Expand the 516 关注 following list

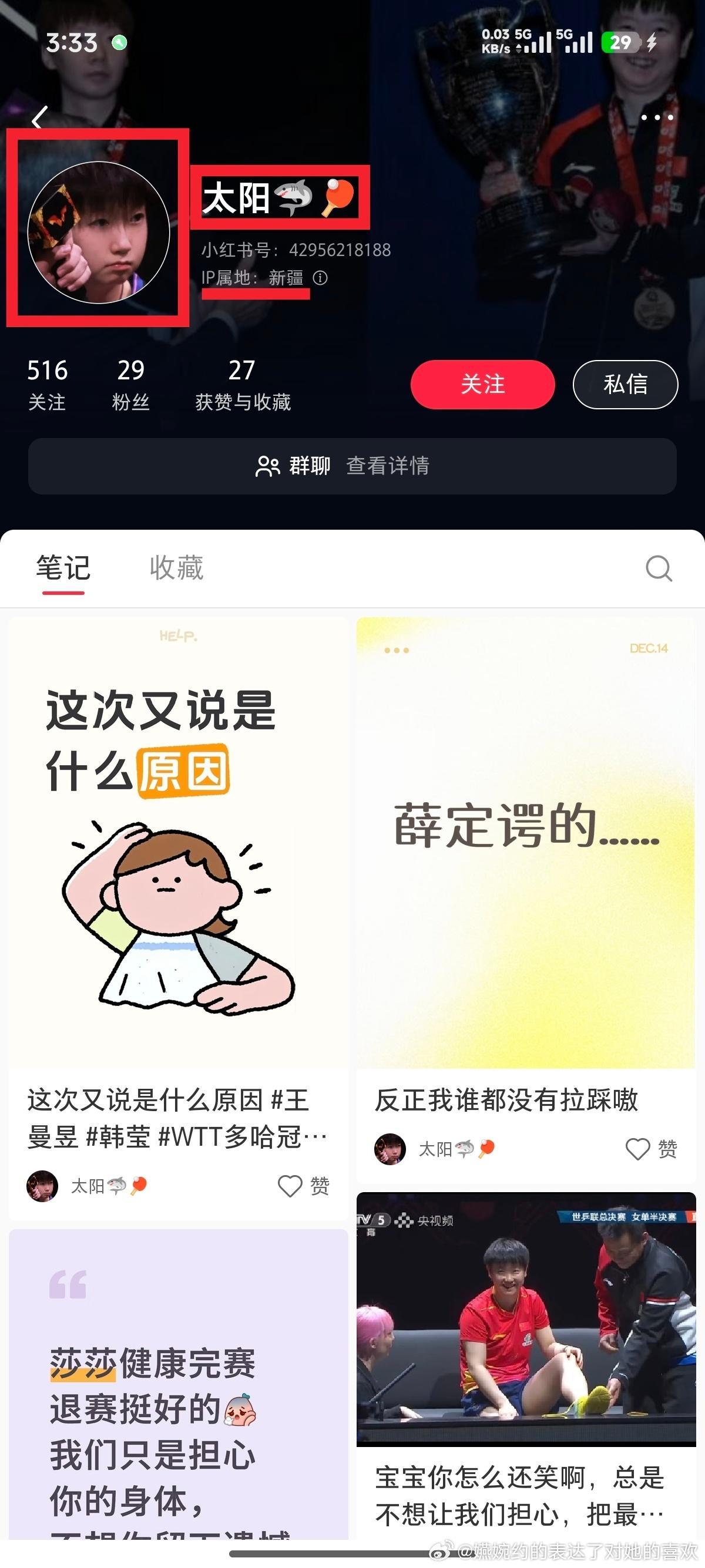coord(48,383)
